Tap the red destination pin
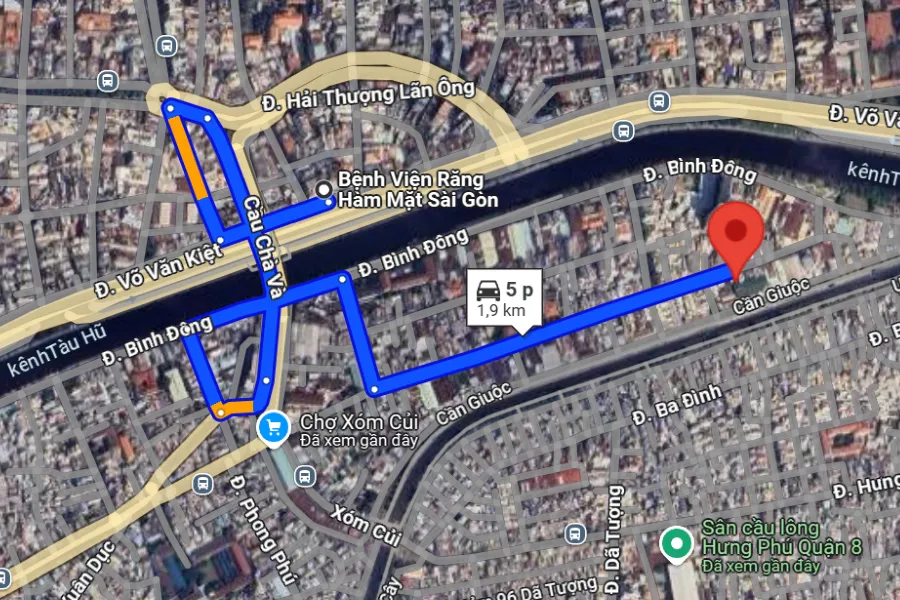 click(736, 232)
